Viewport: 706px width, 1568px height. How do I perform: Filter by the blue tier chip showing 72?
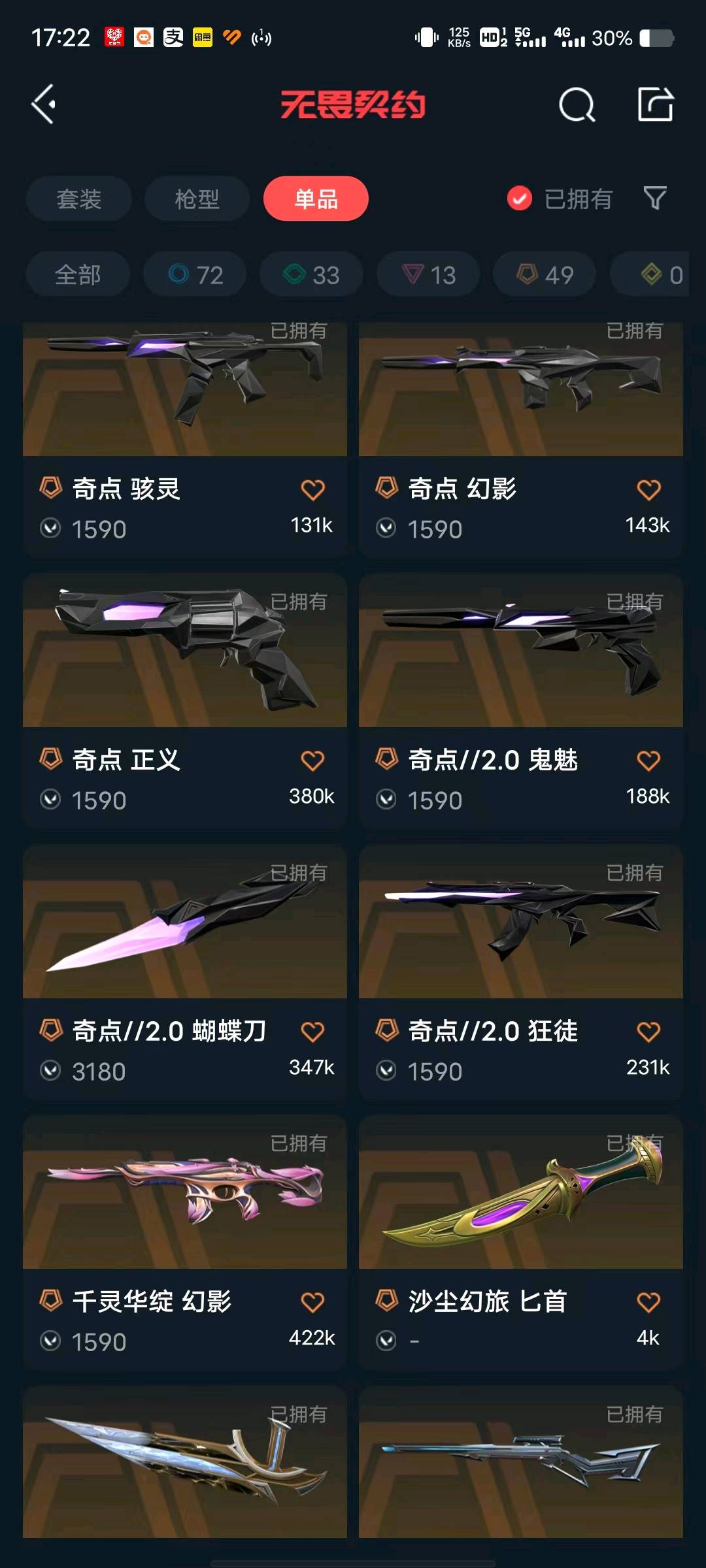point(195,274)
